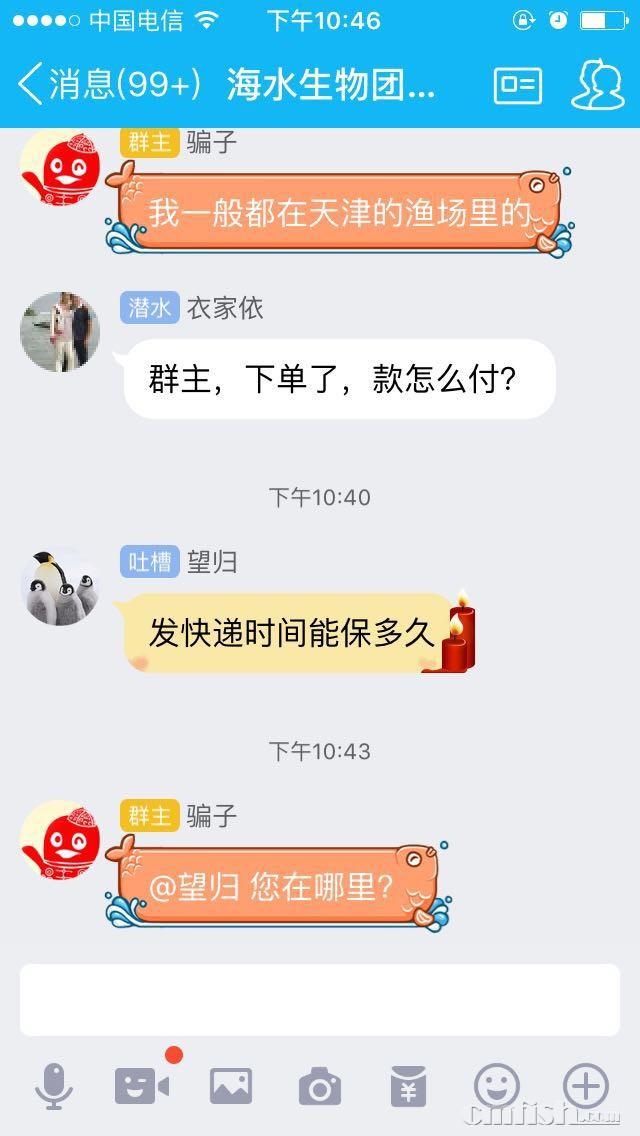Open the group notice card icon
This screenshot has width=640, height=1136.
click(x=517, y=85)
